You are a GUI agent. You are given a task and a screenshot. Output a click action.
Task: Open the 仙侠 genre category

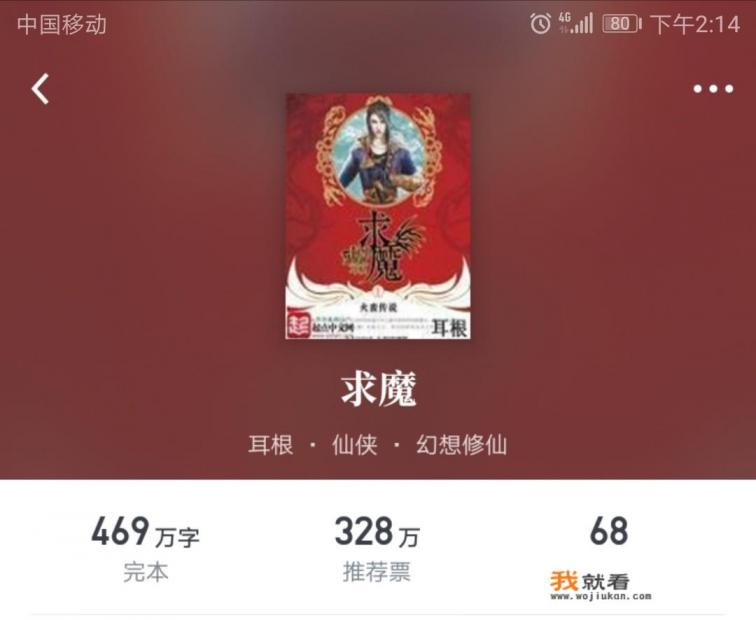[355, 445]
